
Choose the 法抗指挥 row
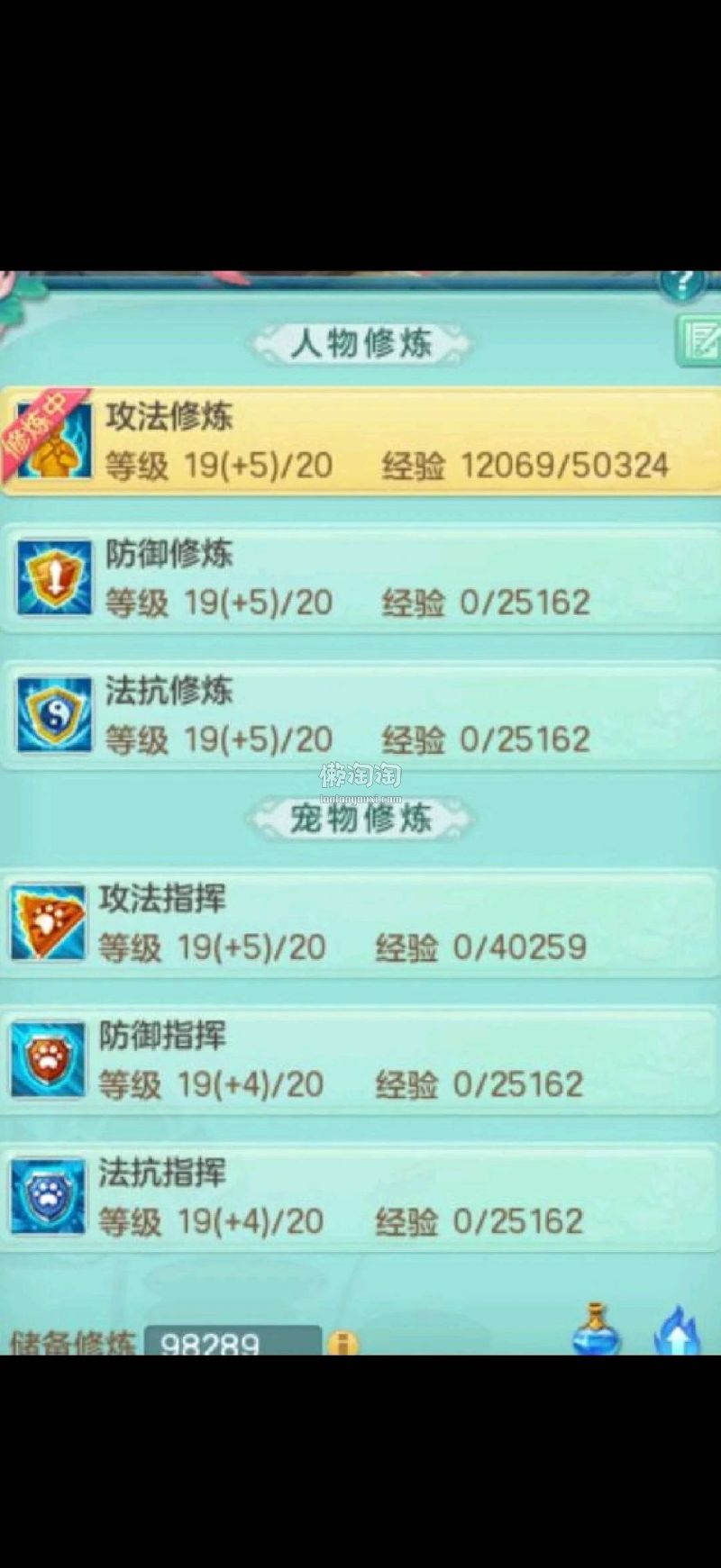click(360, 1197)
